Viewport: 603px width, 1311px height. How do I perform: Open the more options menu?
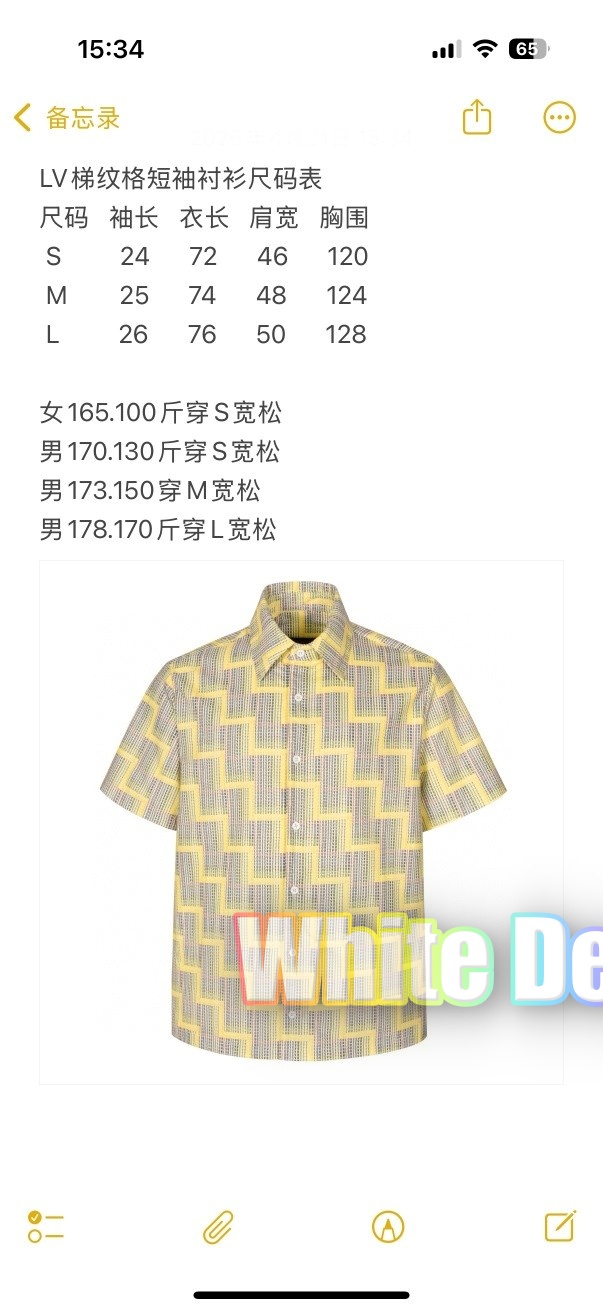[559, 117]
